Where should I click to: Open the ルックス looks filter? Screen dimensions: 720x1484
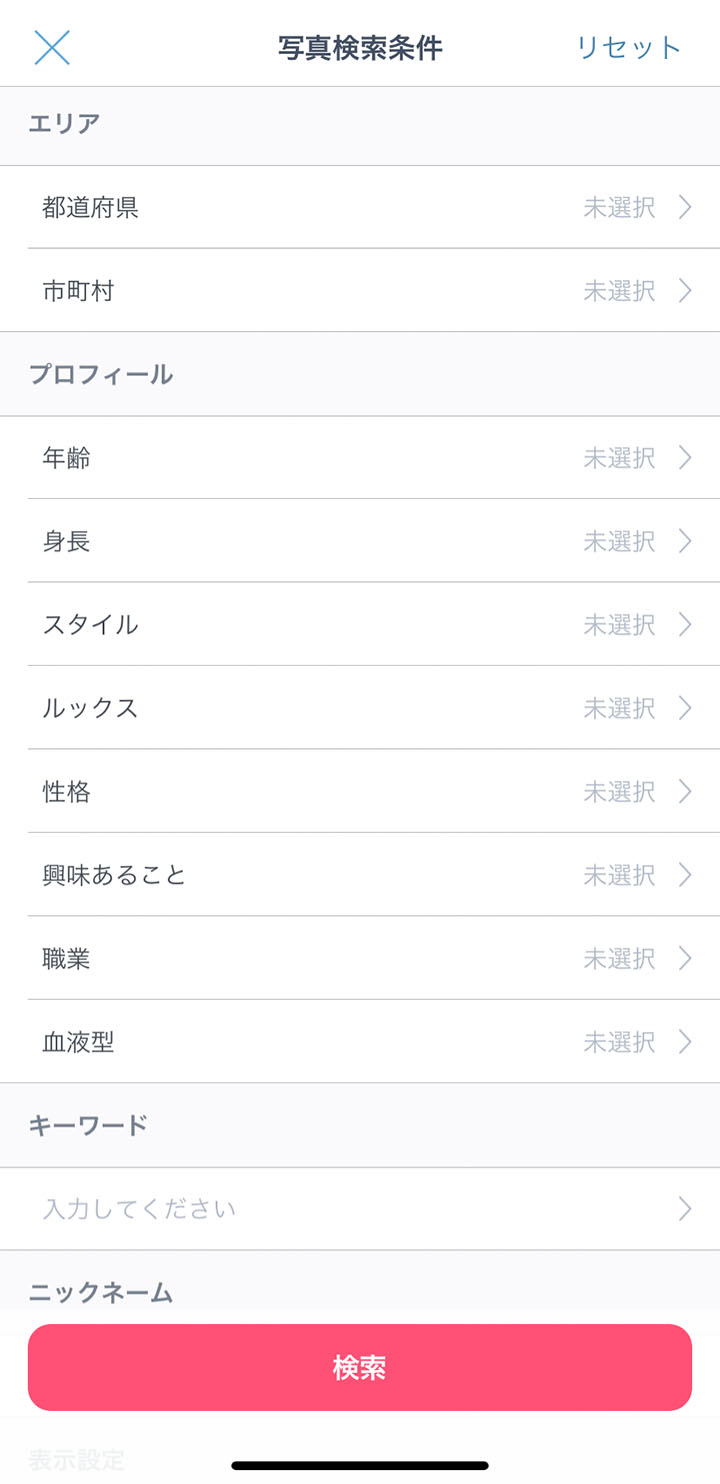click(360, 708)
